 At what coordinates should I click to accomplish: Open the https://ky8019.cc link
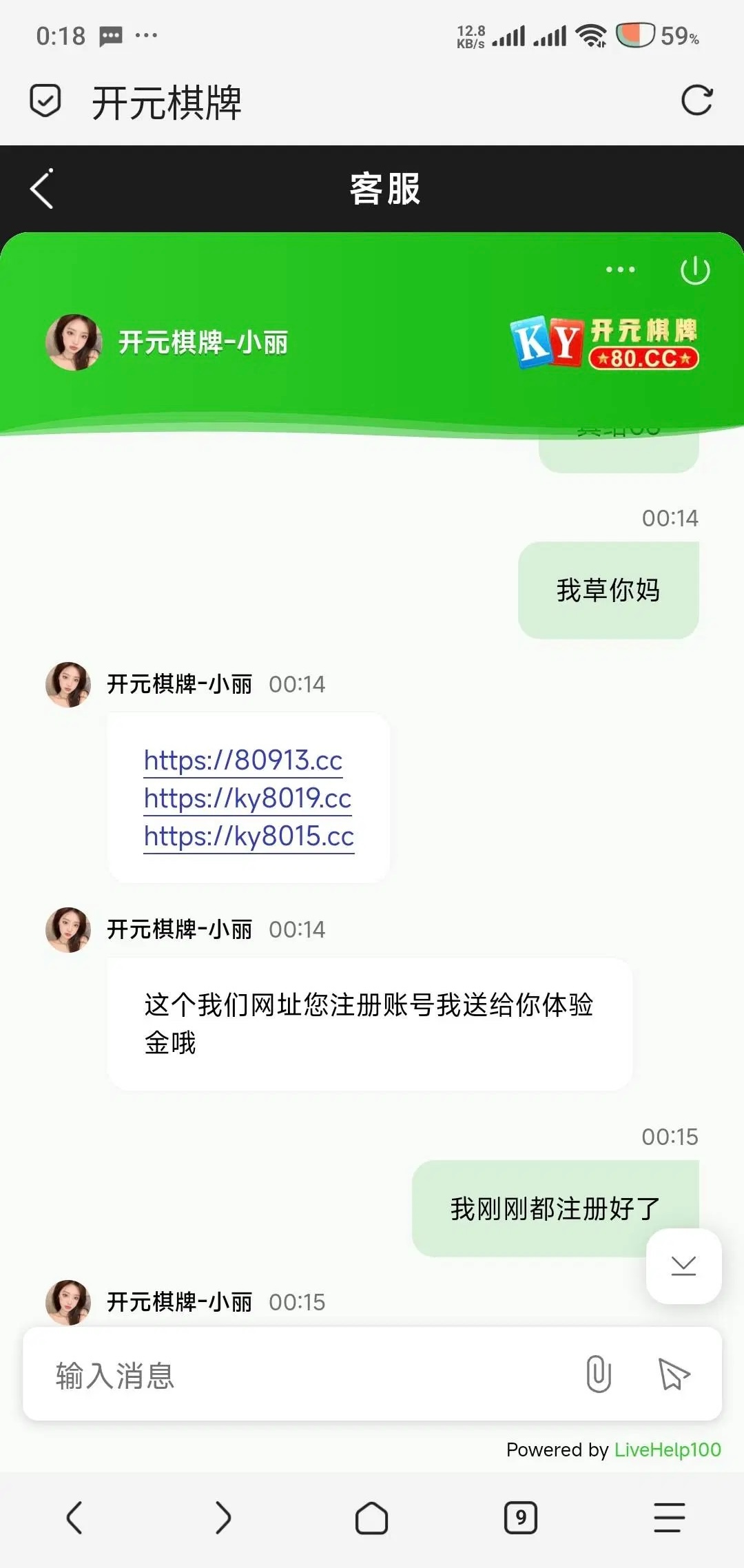[x=247, y=798]
